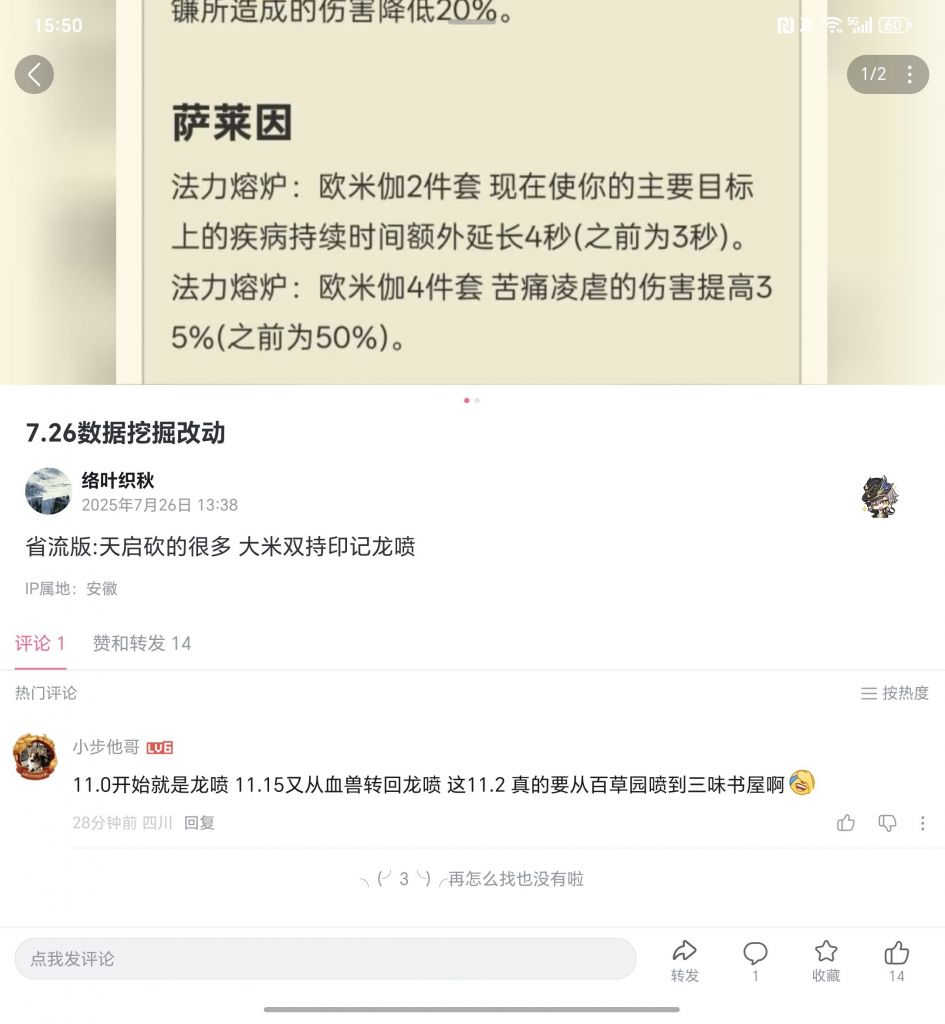This screenshot has width=945, height=1024.
Task: Tap the floating character avatar widget
Action: click(x=881, y=497)
